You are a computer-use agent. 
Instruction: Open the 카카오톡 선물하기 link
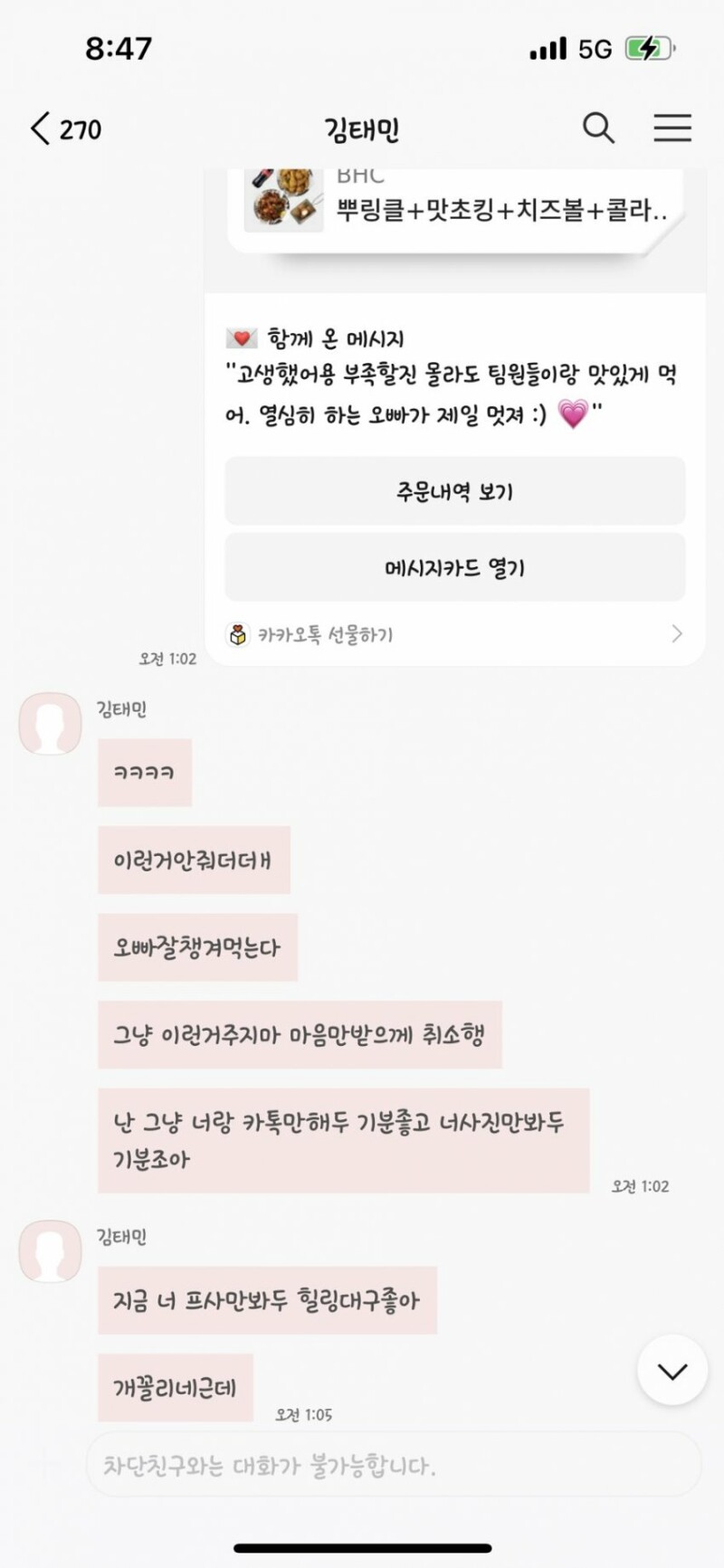(x=454, y=634)
